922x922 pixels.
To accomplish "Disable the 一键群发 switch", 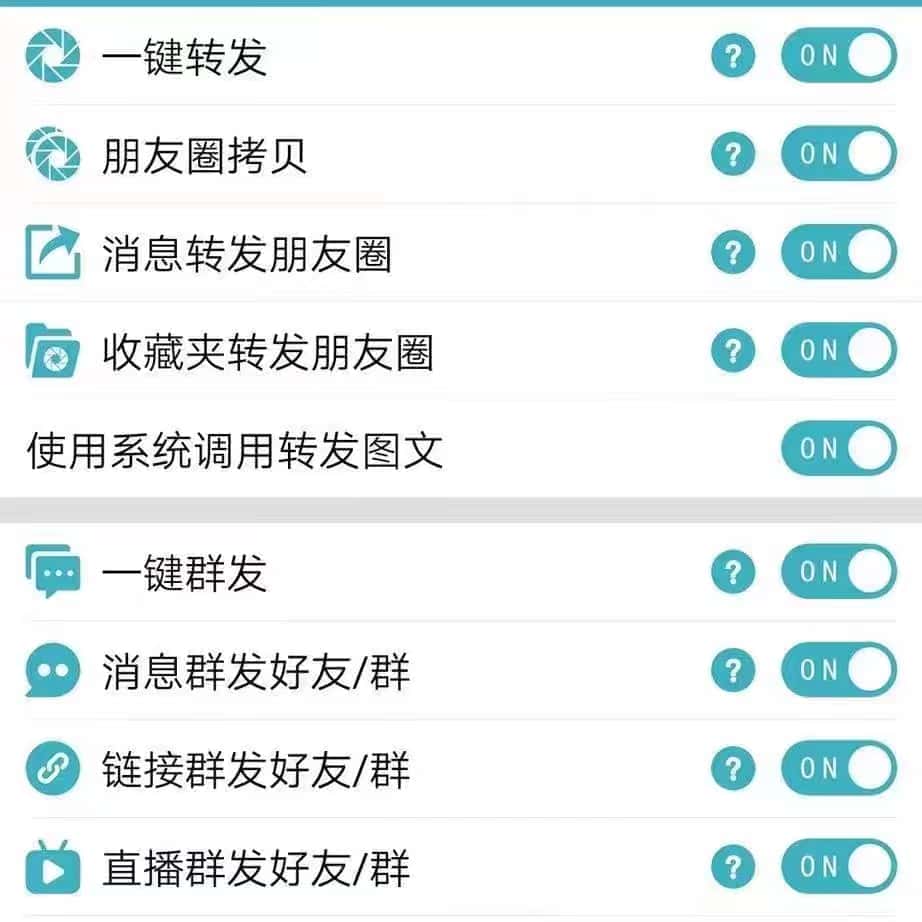I will coord(838,572).
